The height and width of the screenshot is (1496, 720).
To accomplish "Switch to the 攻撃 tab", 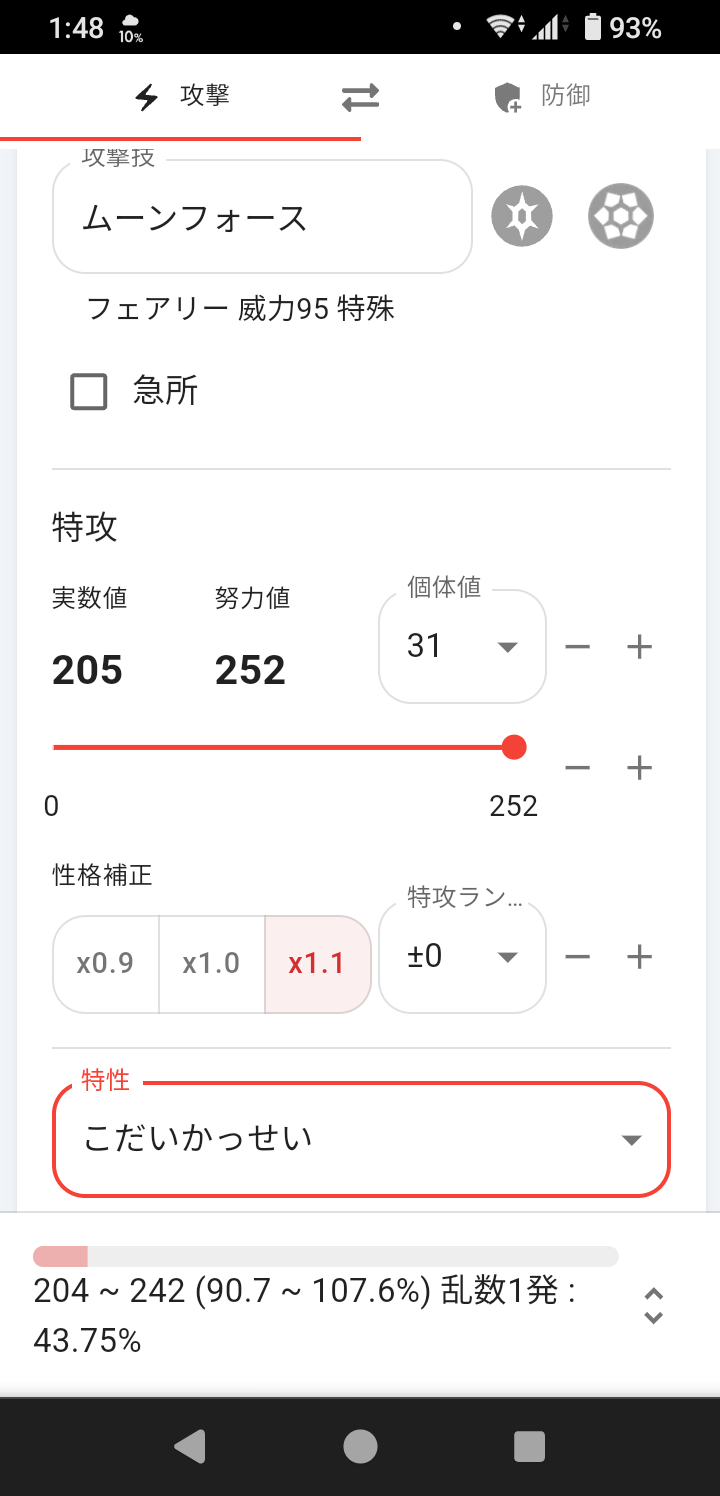I will [x=181, y=96].
